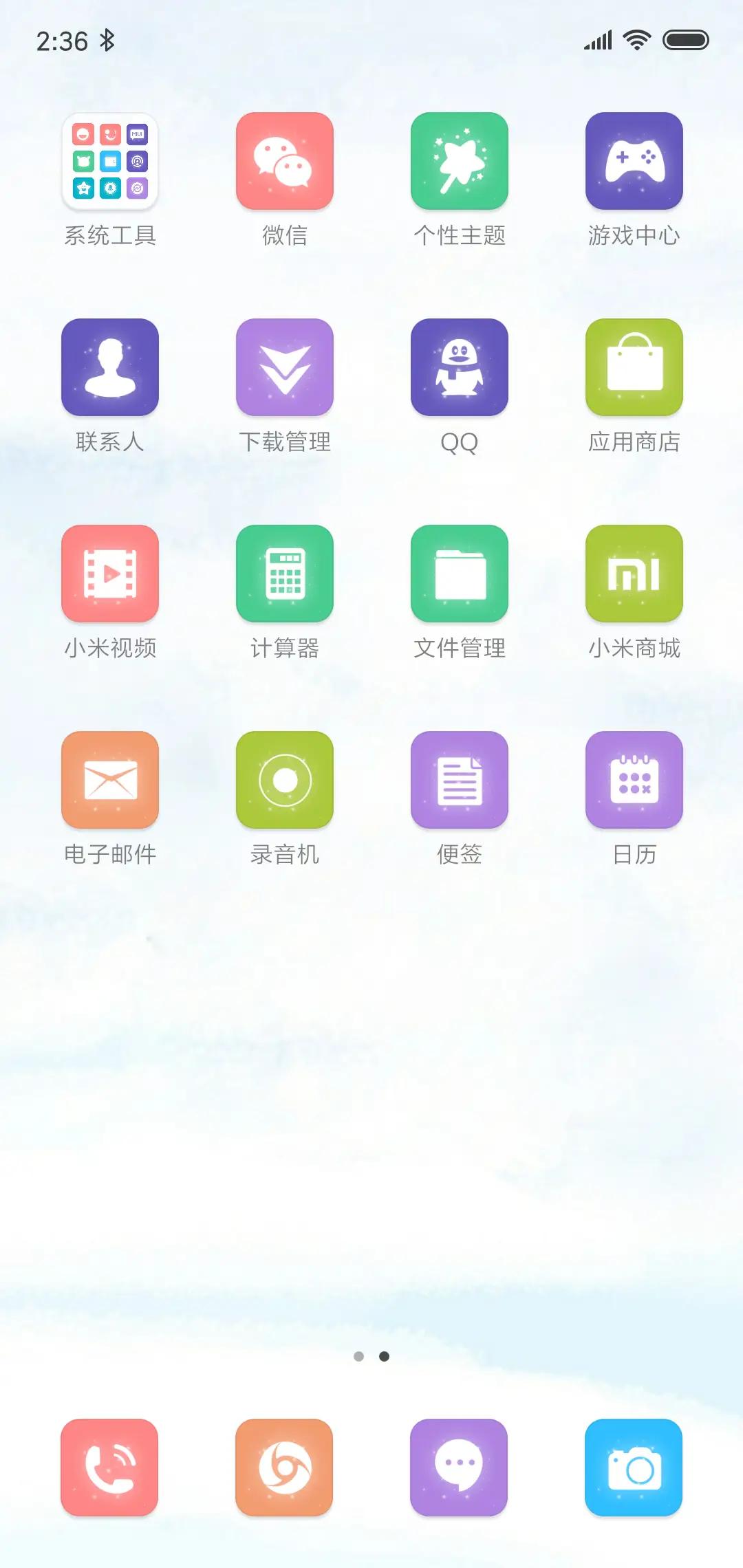The height and width of the screenshot is (1568, 743).
Task: Launch the browser from the dock
Action: [x=285, y=1469]
